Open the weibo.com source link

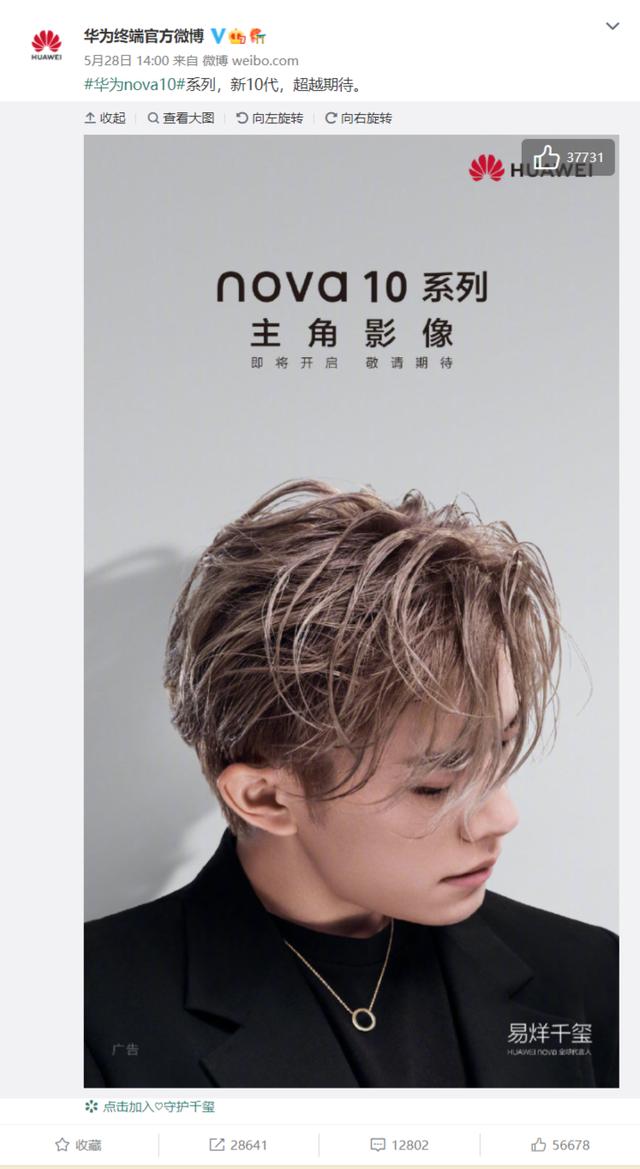point(265,61)
